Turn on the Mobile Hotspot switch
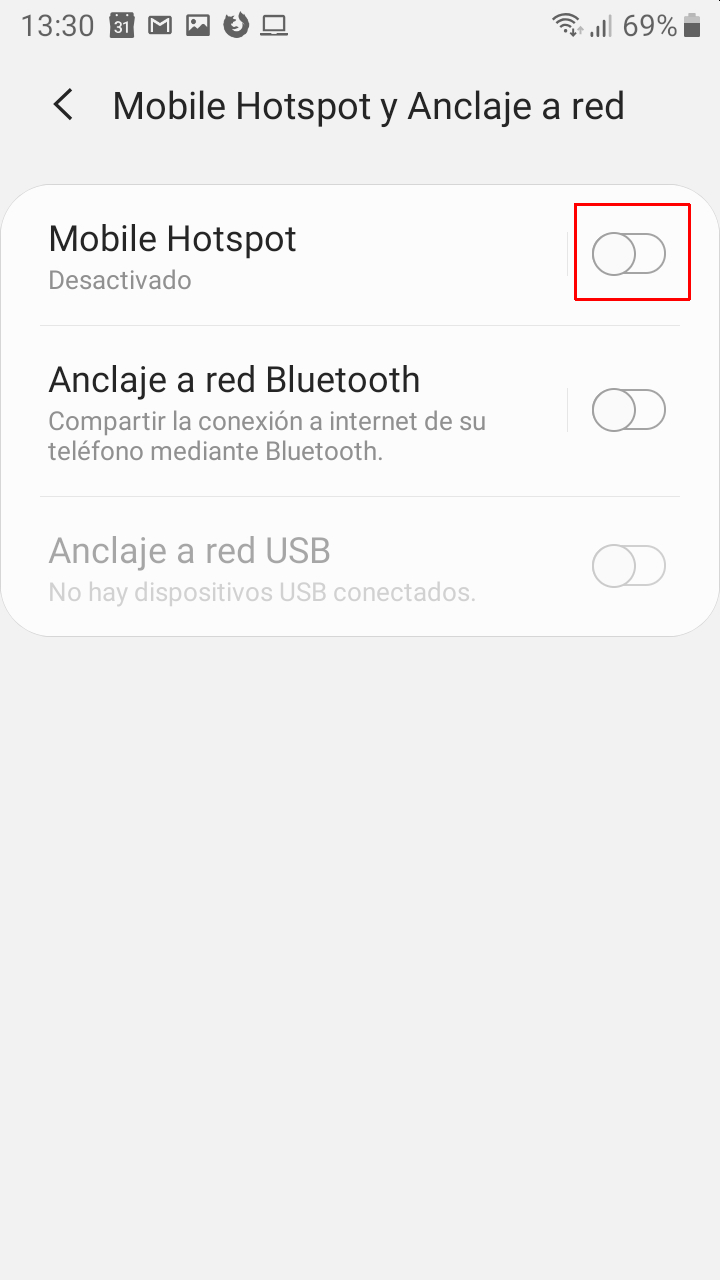The image size is (720, 1280). click(x=629, y=254)
